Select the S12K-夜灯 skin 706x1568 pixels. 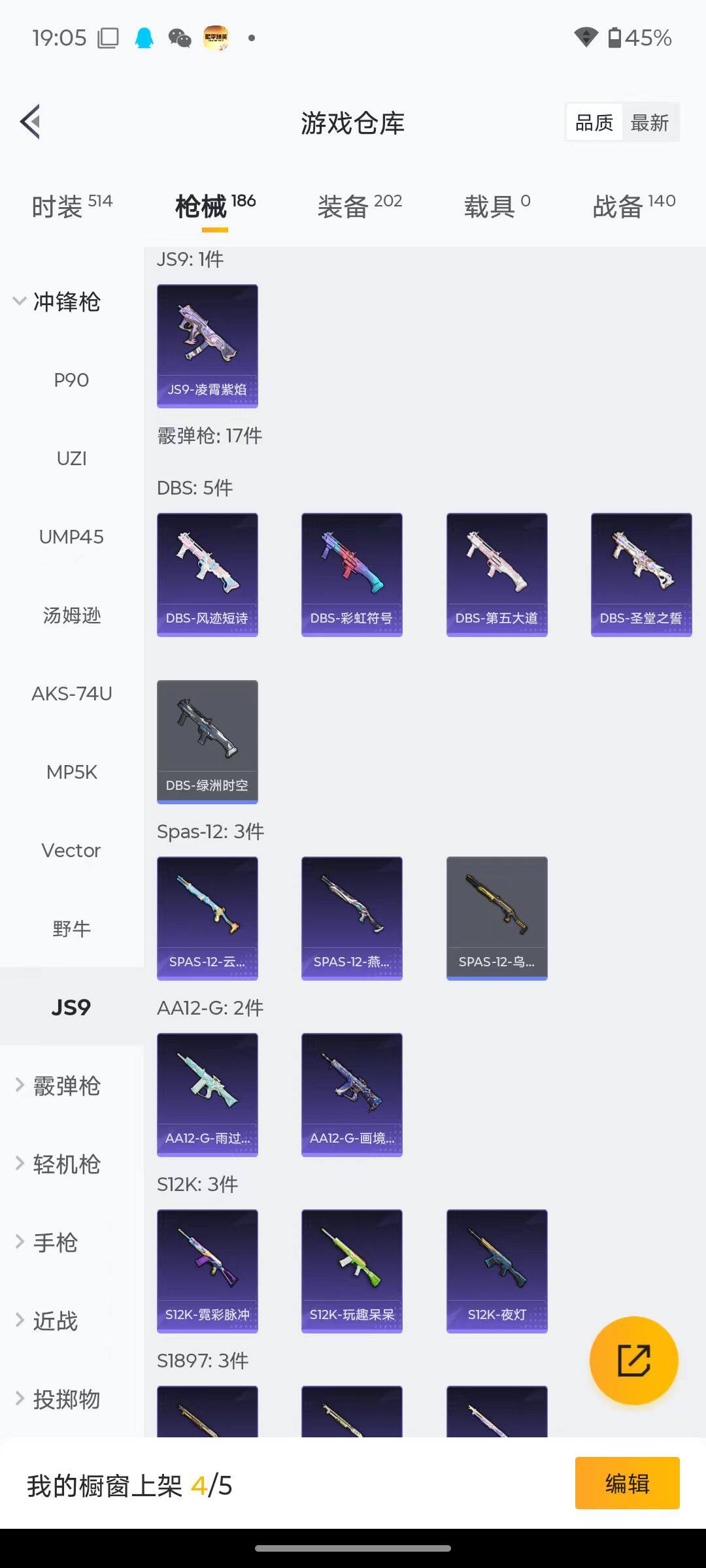click(496, 1270)
